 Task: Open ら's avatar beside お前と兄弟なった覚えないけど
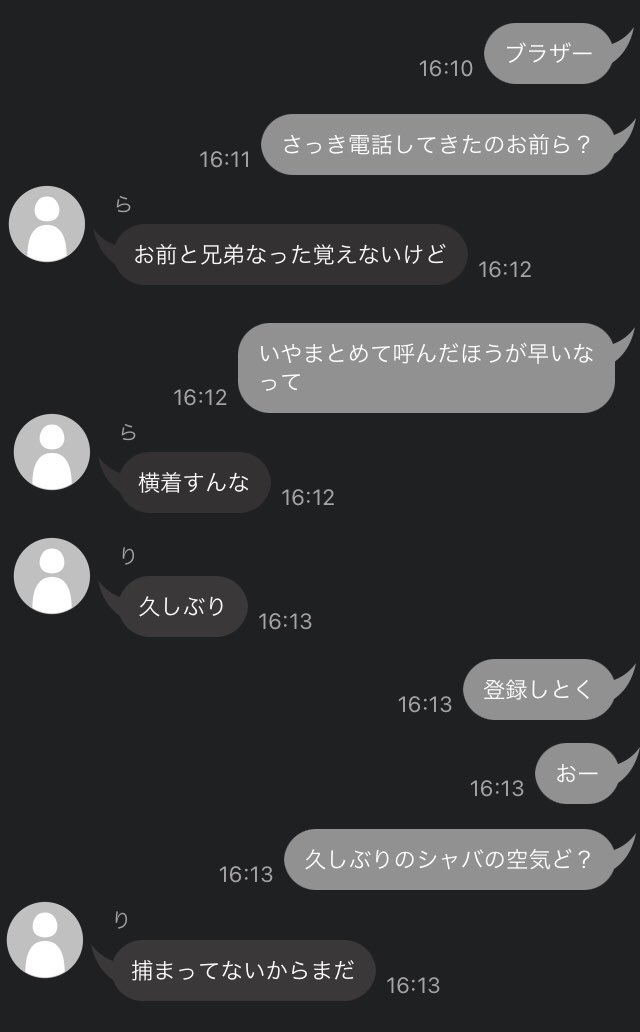tap(47, 224)
